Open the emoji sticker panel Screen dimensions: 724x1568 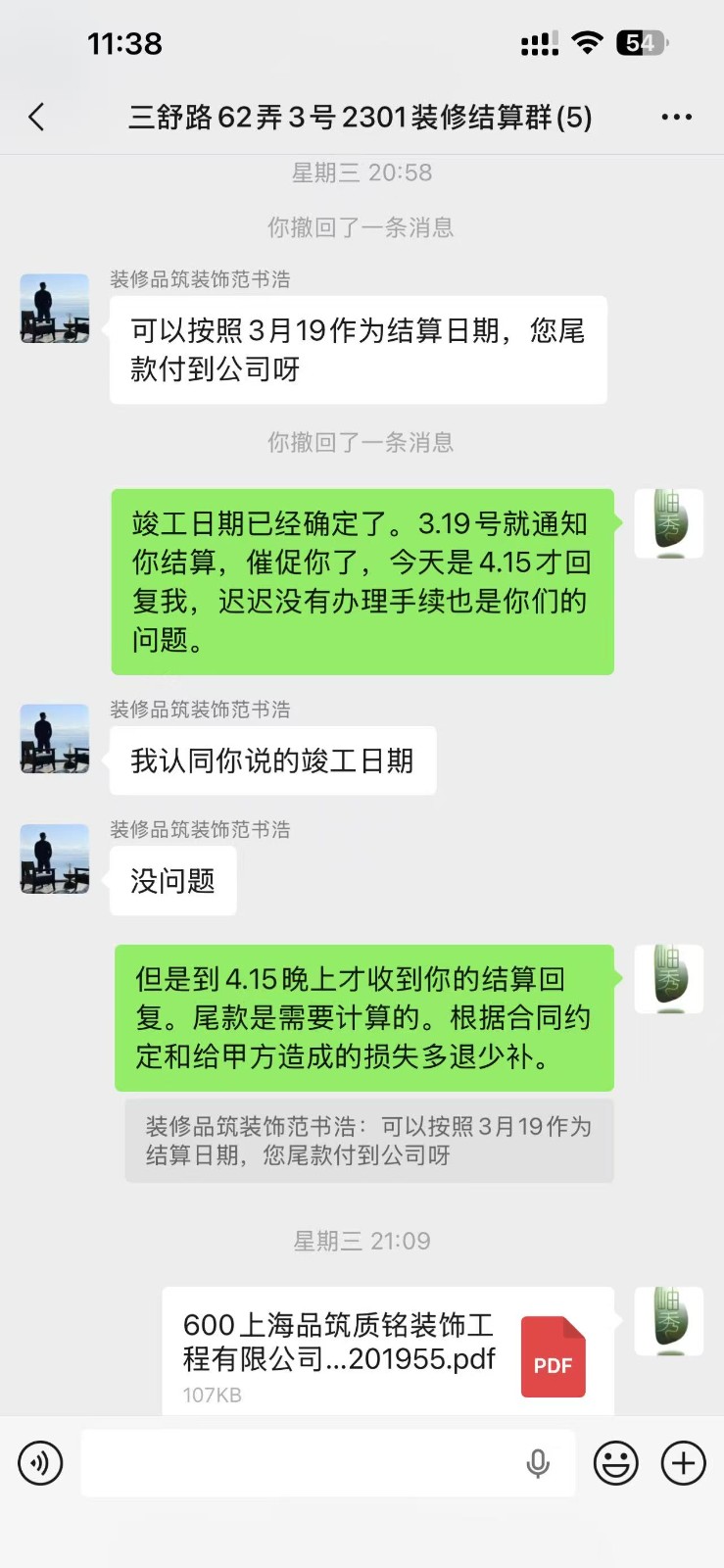pyautogui.click(x=615, y=1463)
